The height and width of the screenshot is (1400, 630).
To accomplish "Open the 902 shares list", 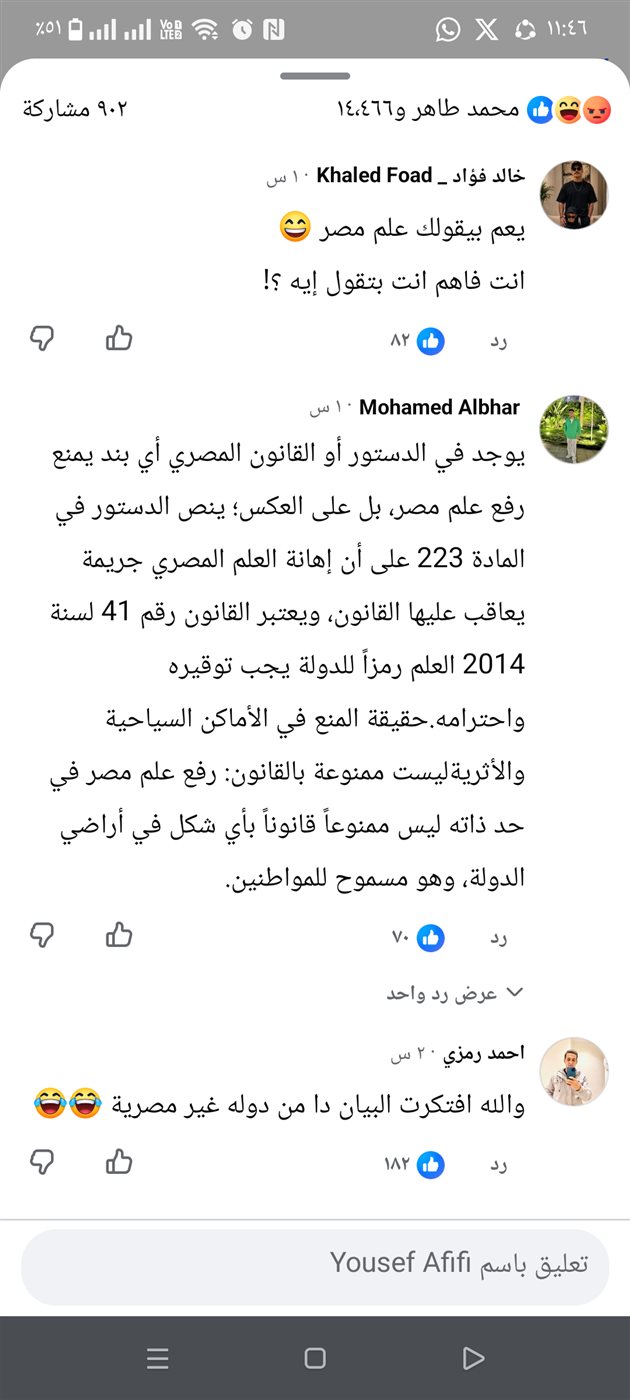I will pos(76,109).
